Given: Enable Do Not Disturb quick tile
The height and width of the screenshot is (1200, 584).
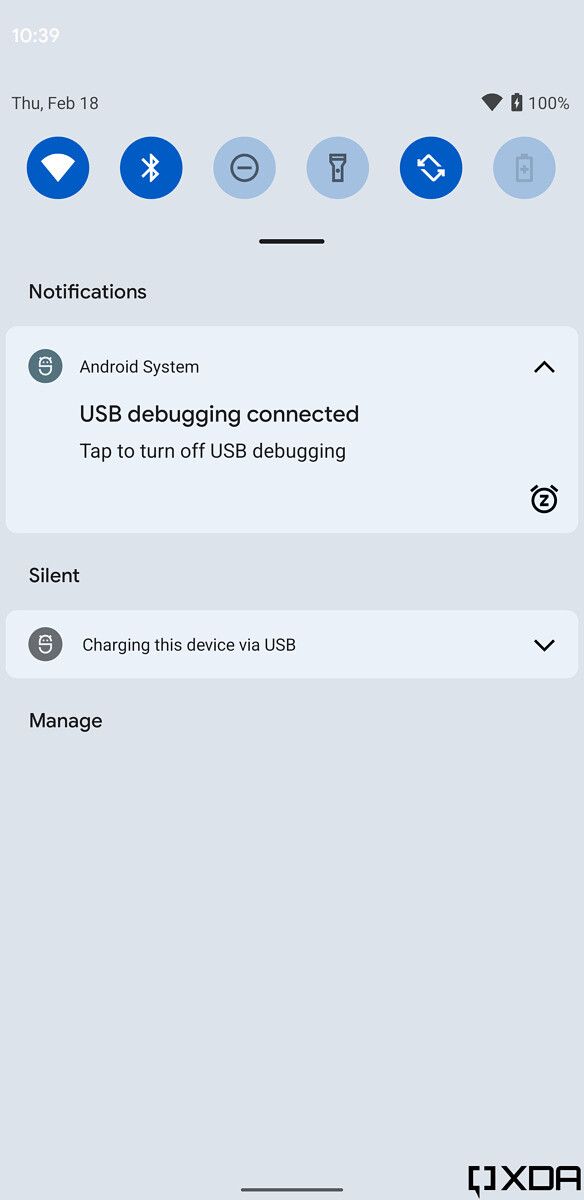Looking at the screenshot, I should [x=244, y=168].
